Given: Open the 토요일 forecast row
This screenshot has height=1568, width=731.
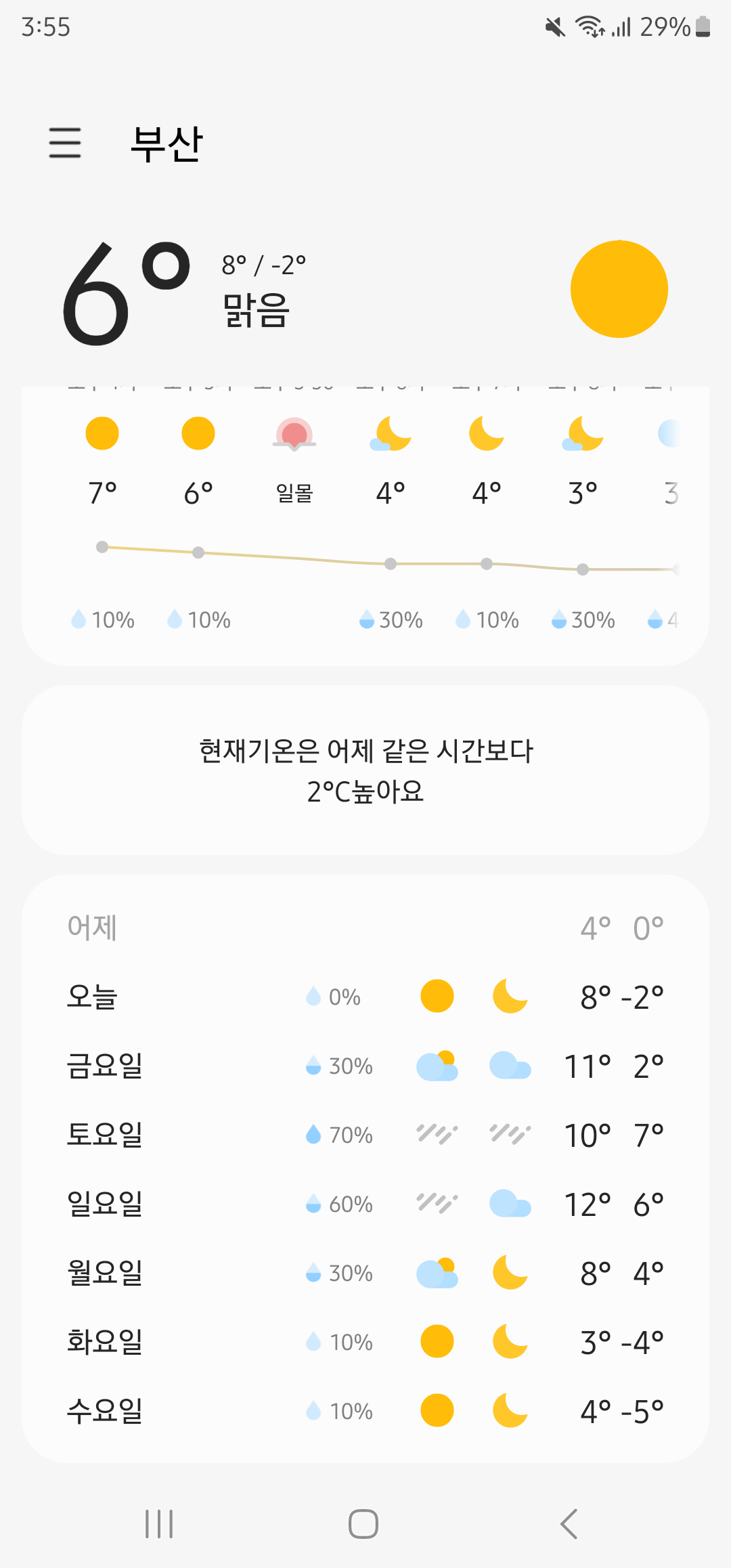Looking at the screenshot, I should (365, 1135).
